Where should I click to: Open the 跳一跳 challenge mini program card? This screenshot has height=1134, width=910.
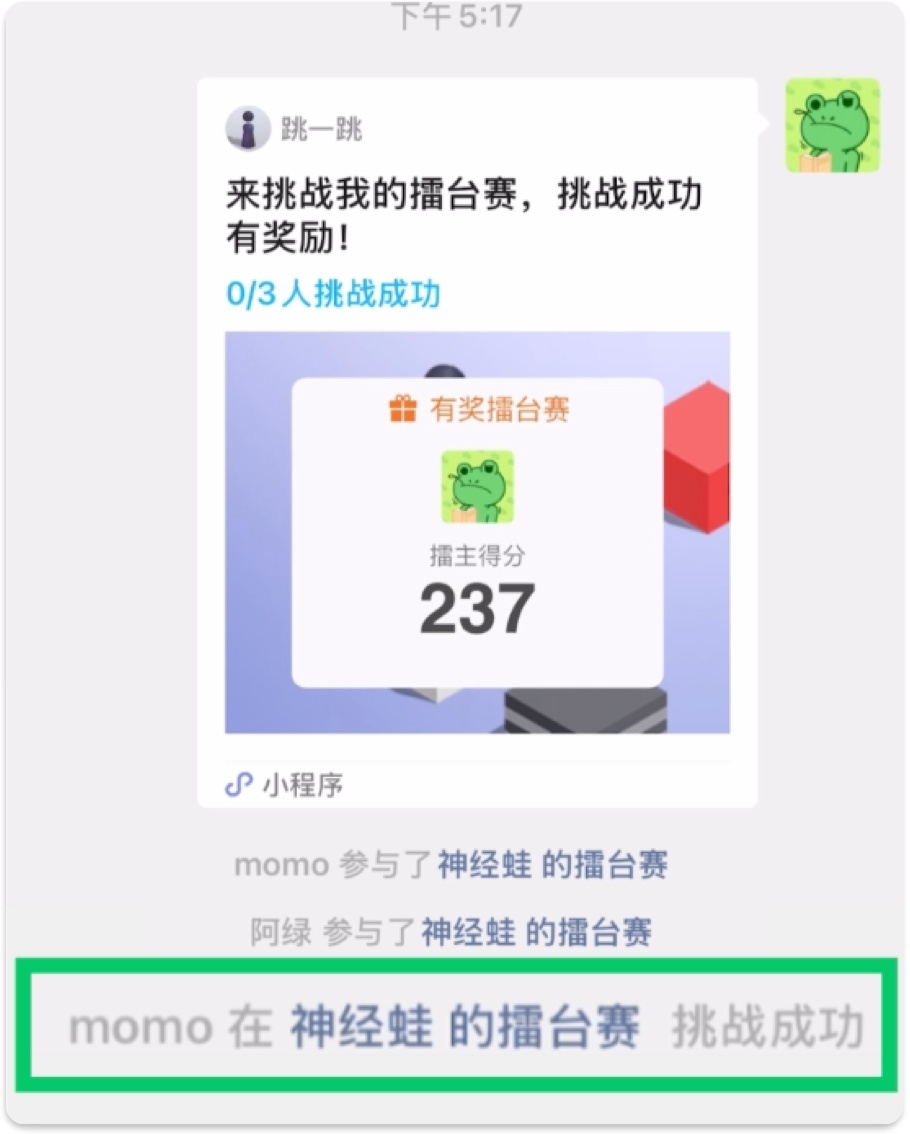[477, 441]
